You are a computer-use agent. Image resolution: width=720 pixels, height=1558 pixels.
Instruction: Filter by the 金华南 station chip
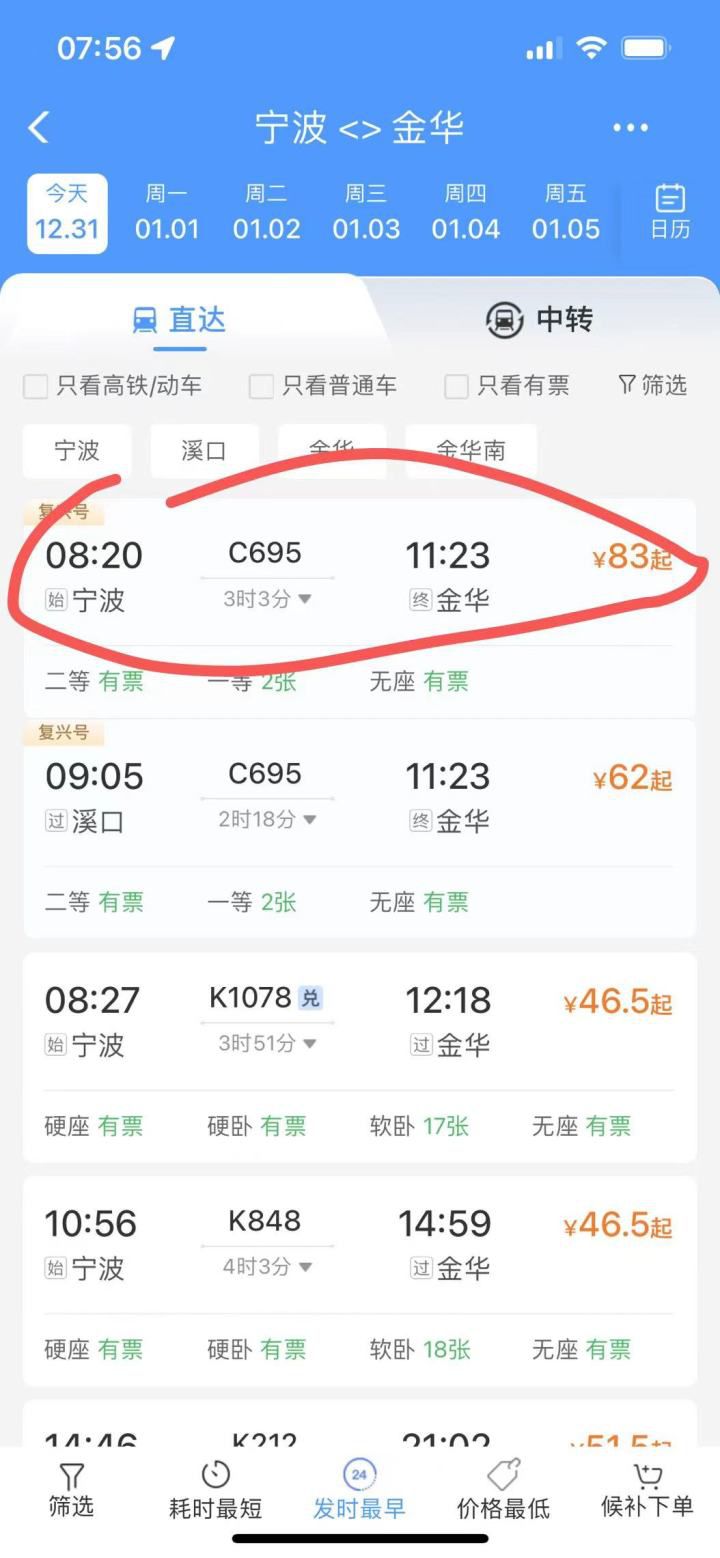coord(470,451)
